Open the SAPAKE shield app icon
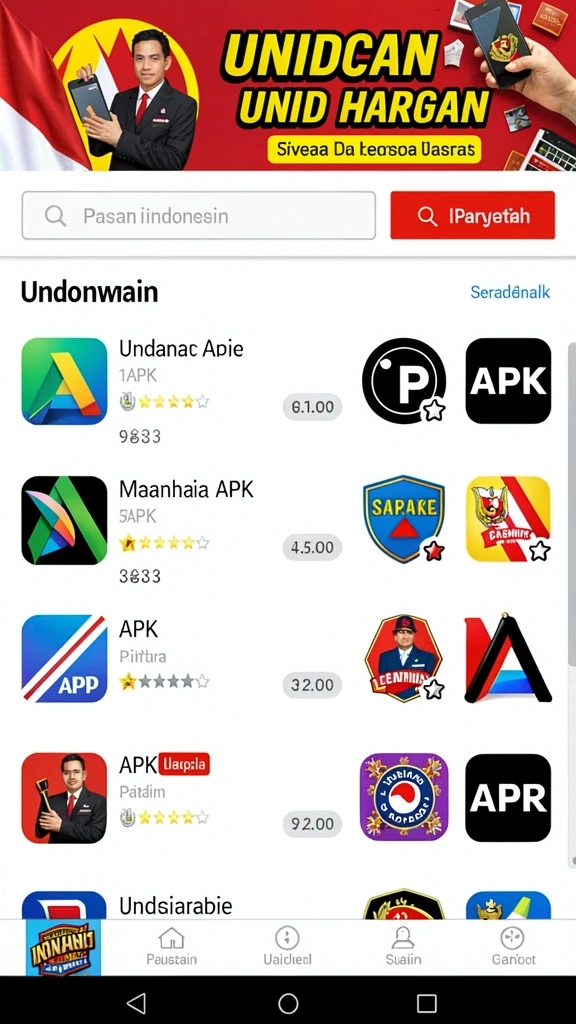The width and height of the screenshot is (576, 1024). point(404,519)
